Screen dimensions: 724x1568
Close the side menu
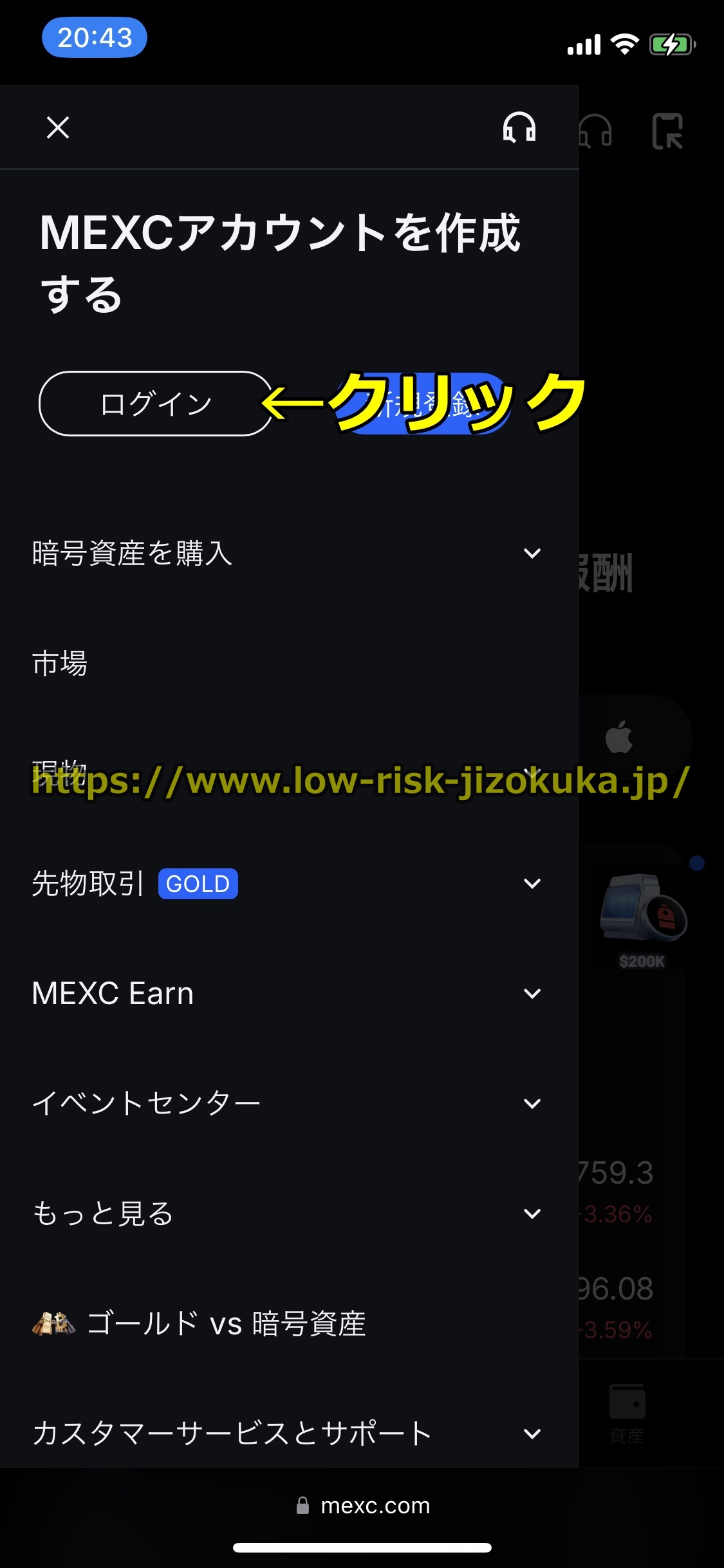pyautogui.click(x=58, y=127)
